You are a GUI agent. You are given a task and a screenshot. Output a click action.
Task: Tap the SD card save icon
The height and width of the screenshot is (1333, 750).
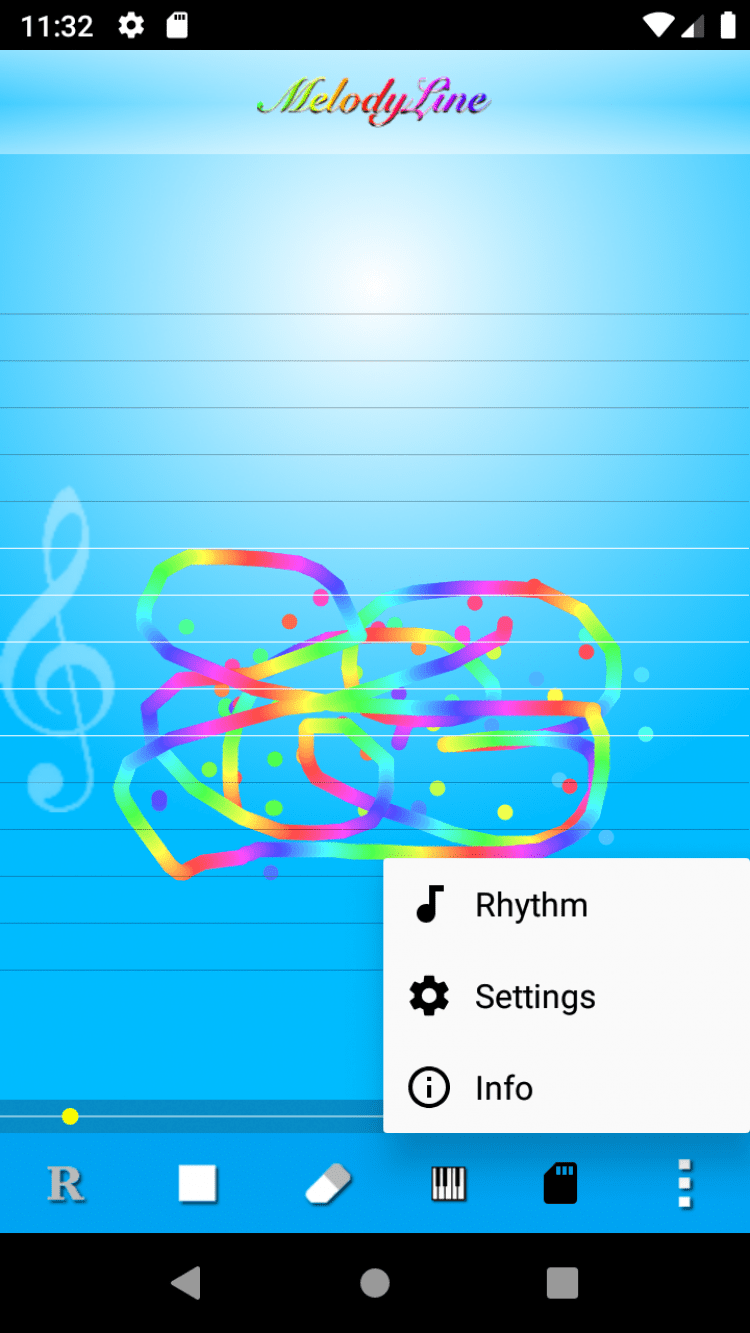pyautogui.click(x=560, y=1184)
